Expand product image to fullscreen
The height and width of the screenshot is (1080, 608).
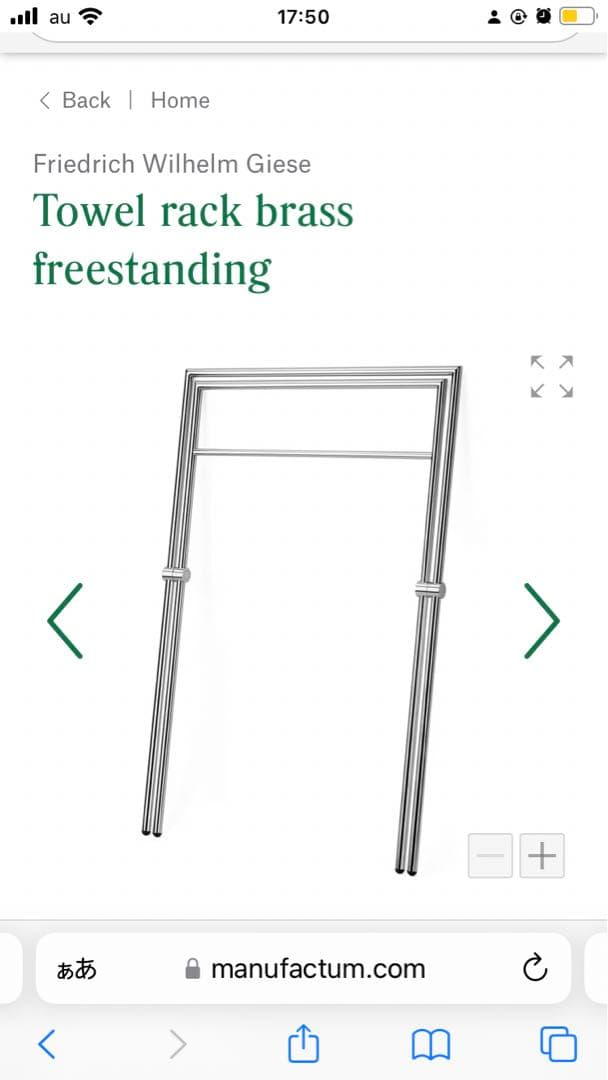pyautogui.click(x=551, y=376)
